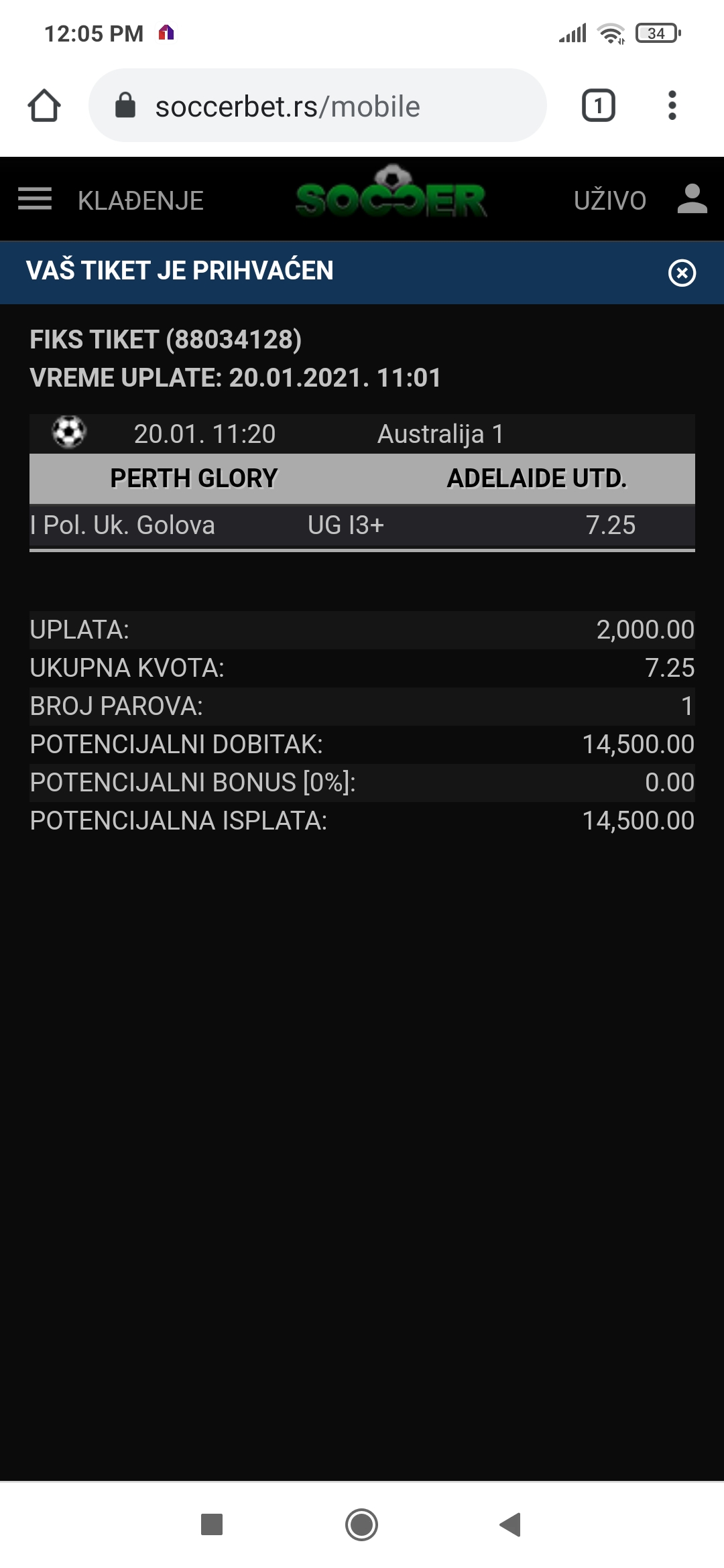The image size is (724, 1568).
Task: Switch to UŽIVO live betting
Action: click(610, 200)
